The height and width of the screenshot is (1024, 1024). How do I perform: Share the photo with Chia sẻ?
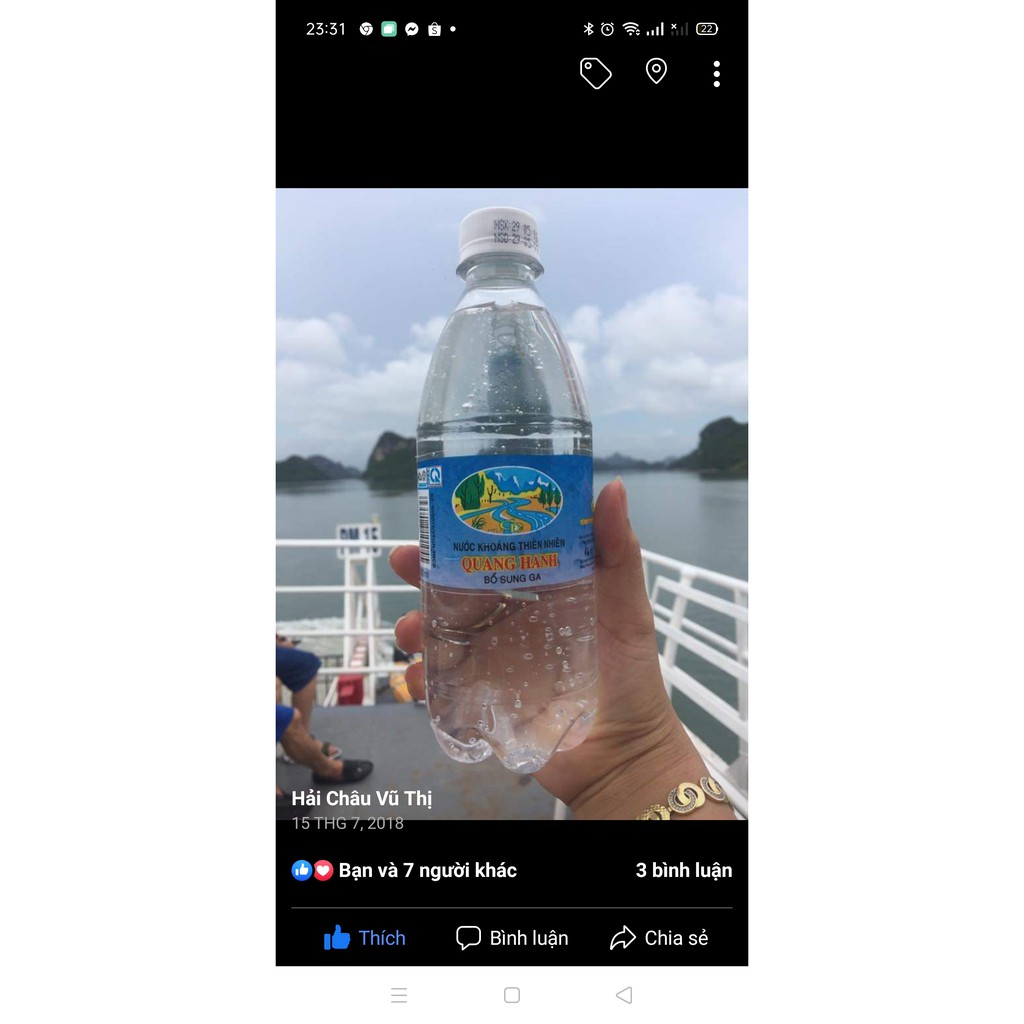659,938
